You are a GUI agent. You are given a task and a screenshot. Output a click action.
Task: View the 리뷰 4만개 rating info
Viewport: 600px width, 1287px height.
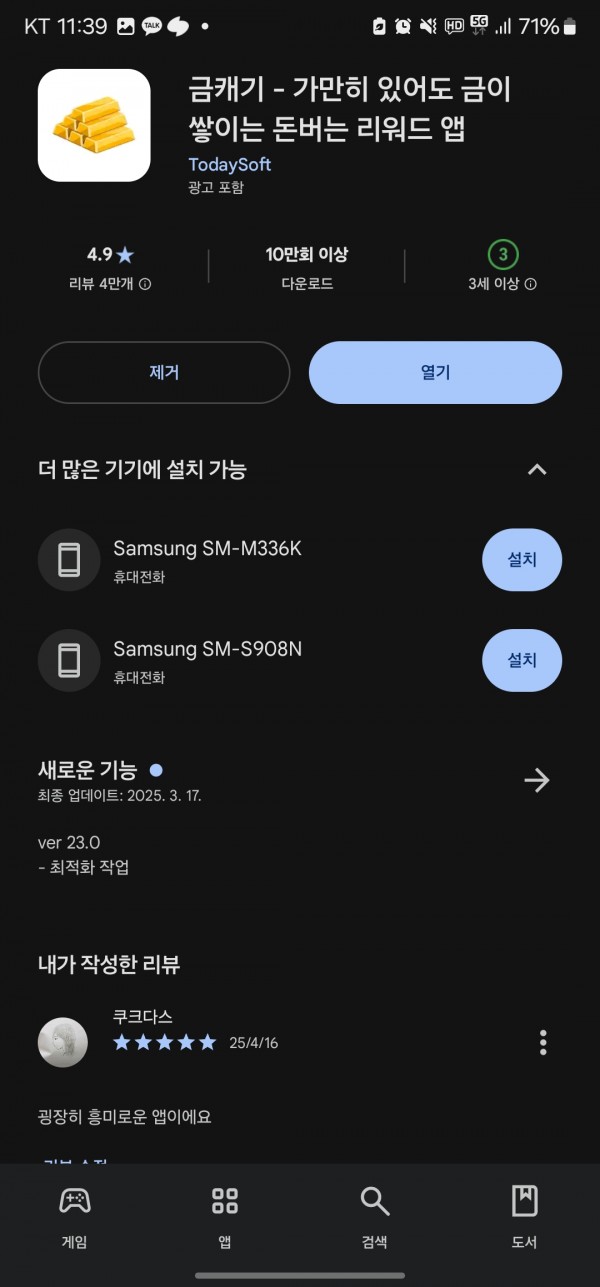coord(110,284)
